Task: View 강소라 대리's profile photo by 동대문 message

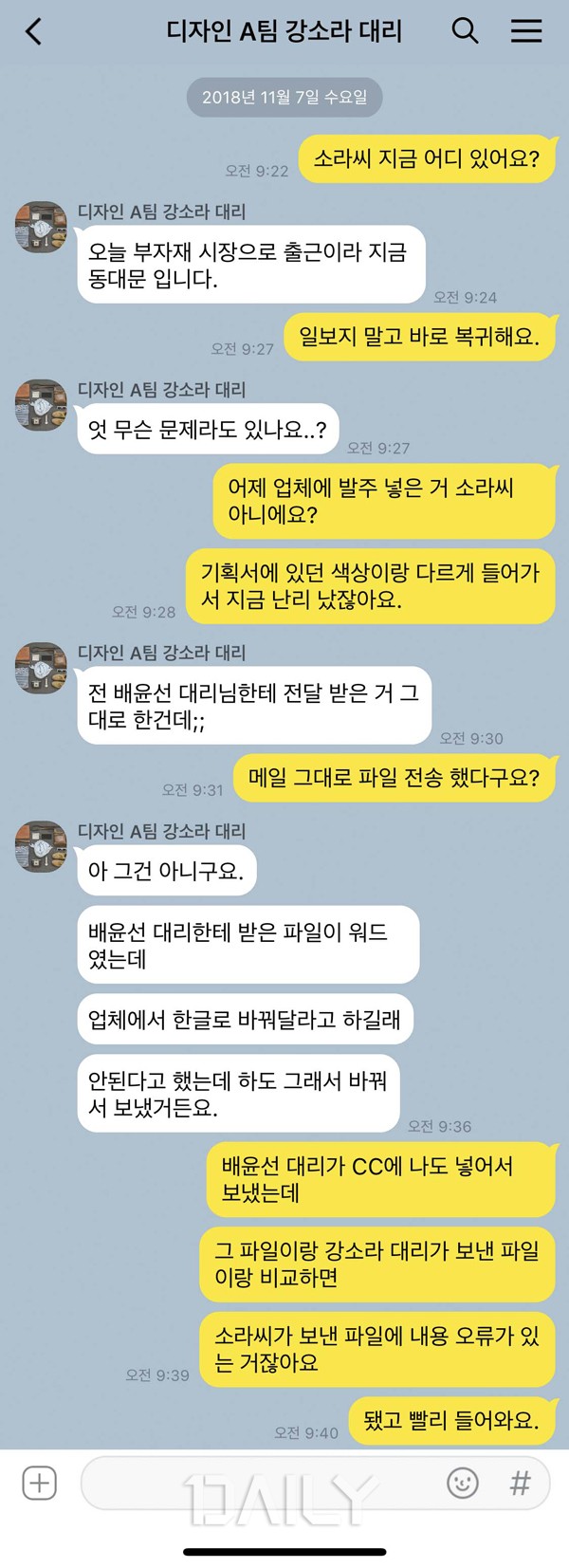Action: [x=41, y=228]
